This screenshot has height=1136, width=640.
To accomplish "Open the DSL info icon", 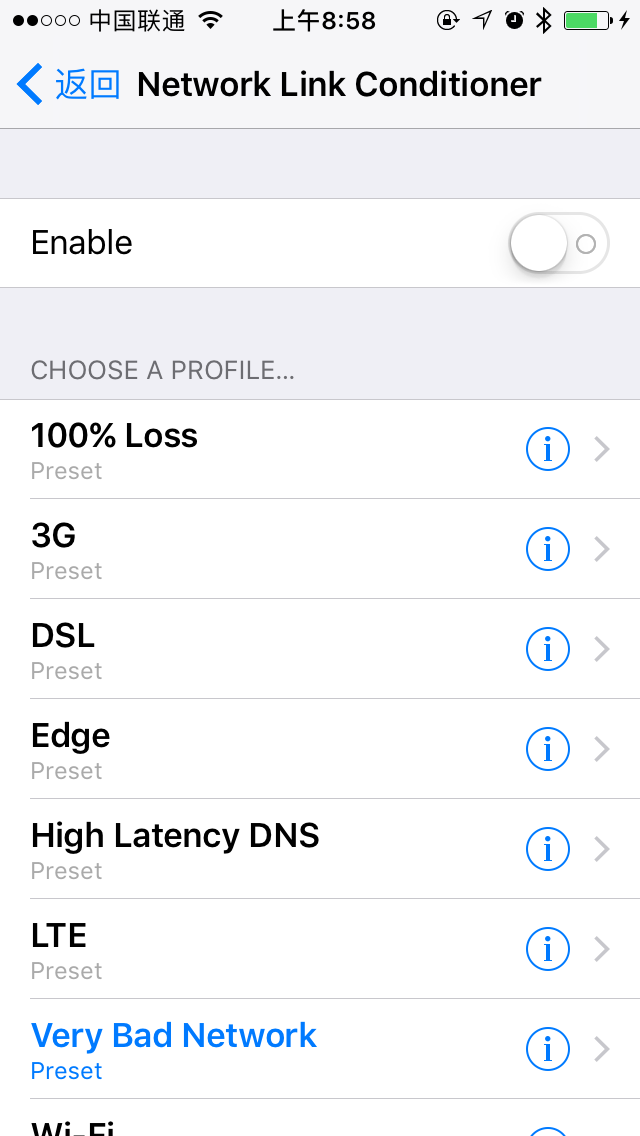I will pyautogui.click(x=547, y=650).
